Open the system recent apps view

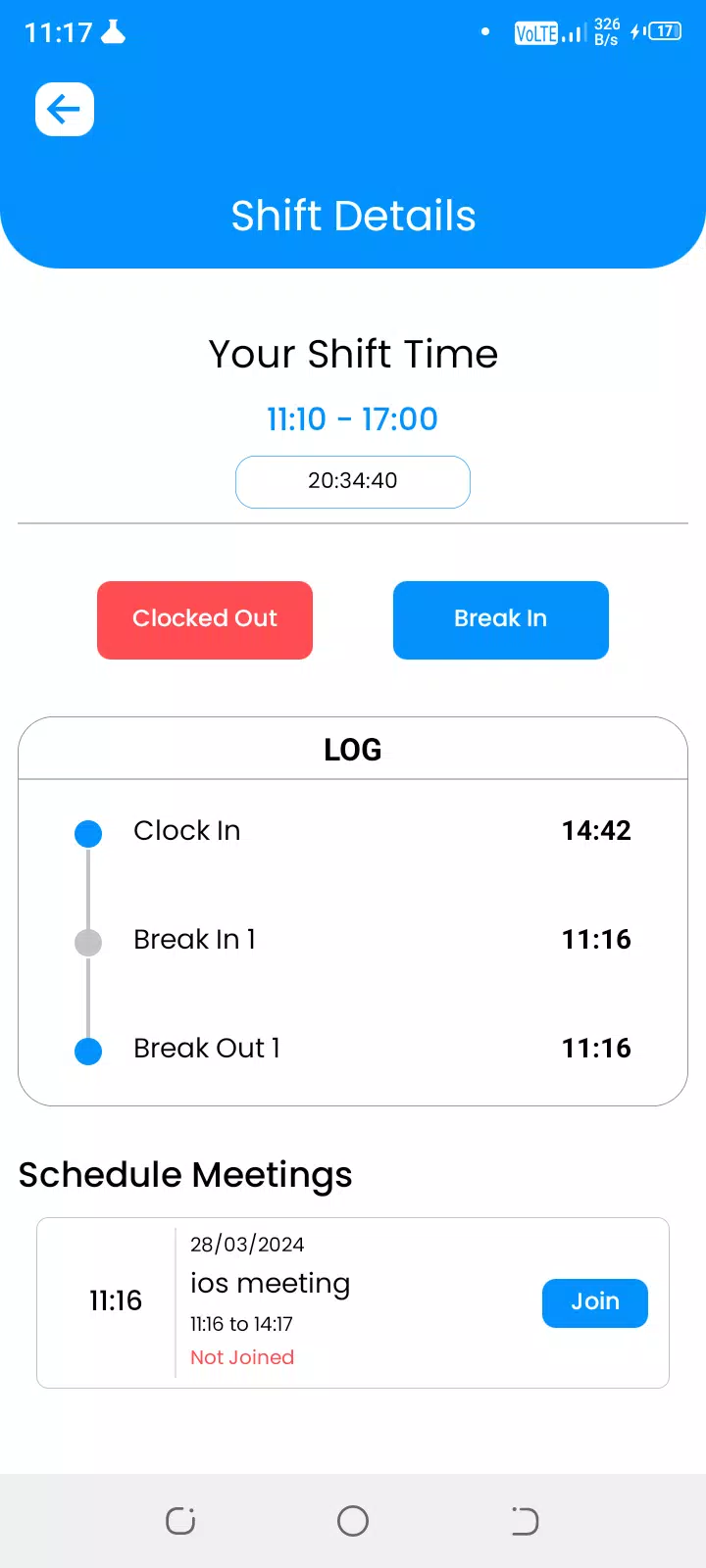coord(180,1521)
